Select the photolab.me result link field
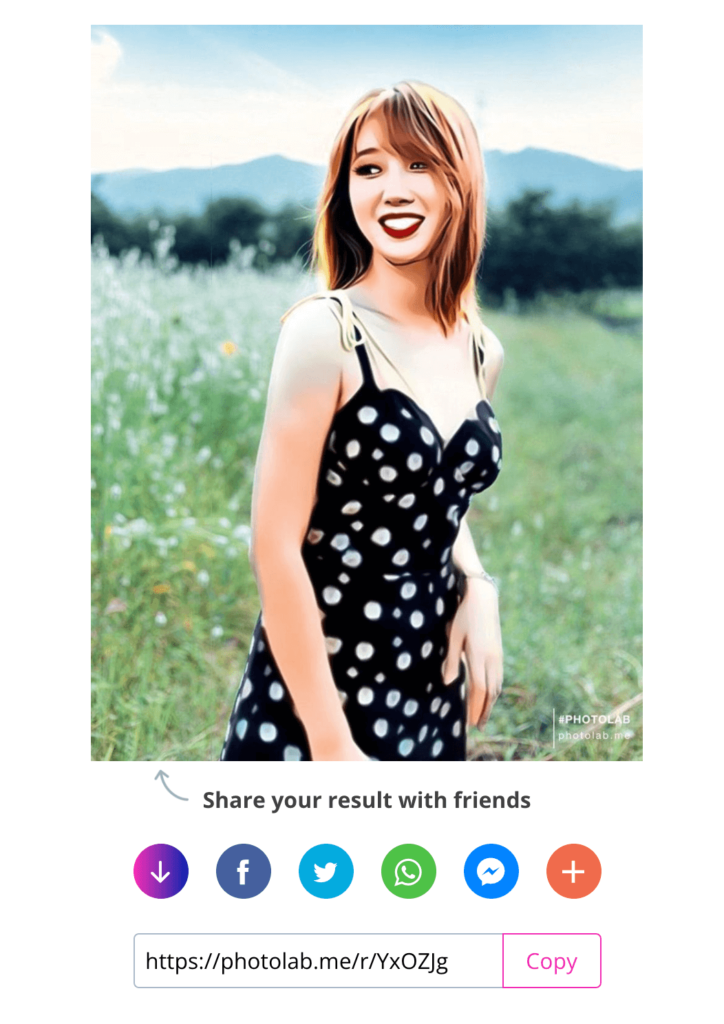The image size is (724, 1024). pyautogui.click(x=318, y=961)
